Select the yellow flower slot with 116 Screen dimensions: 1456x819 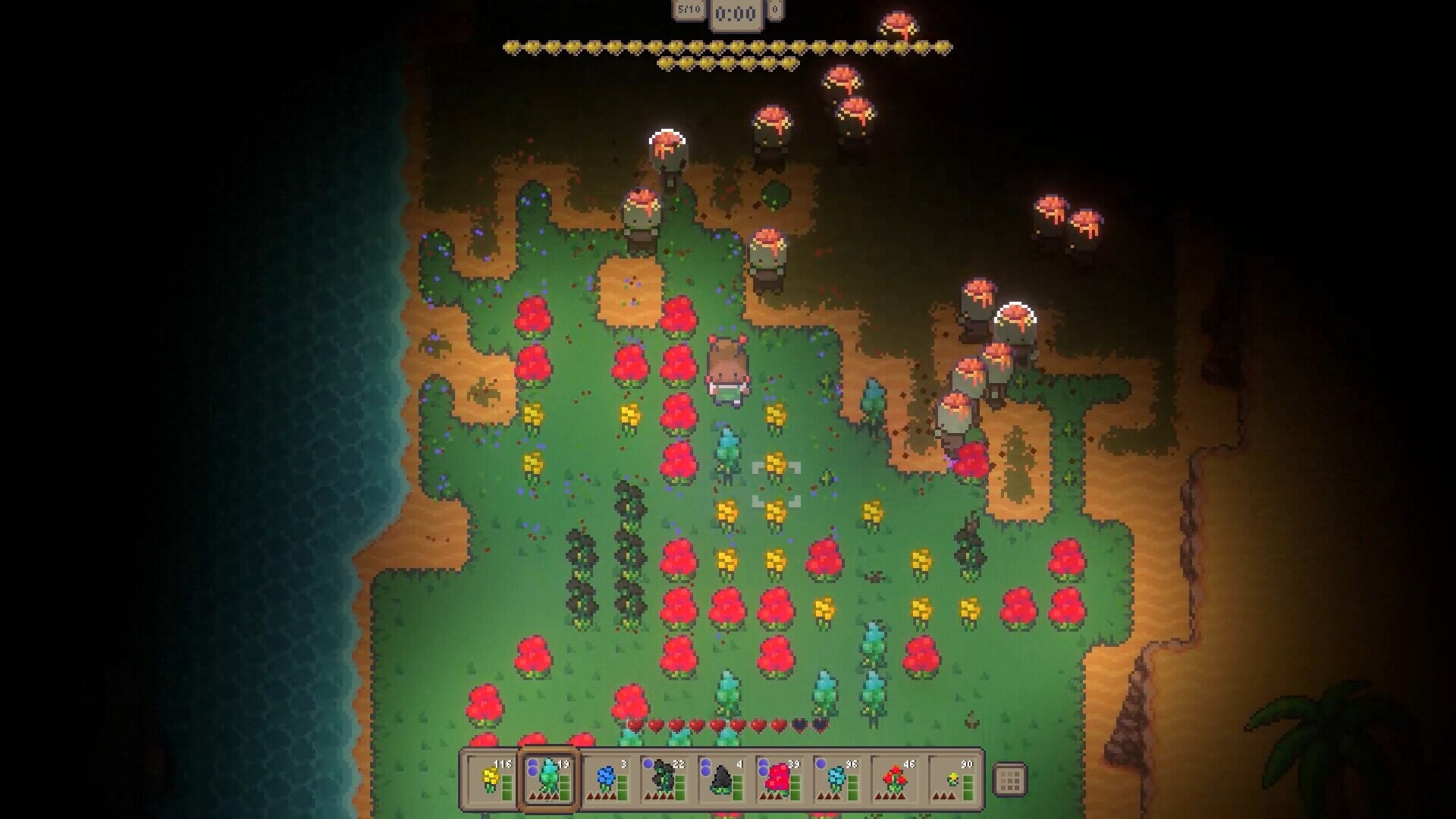[491, 780]
